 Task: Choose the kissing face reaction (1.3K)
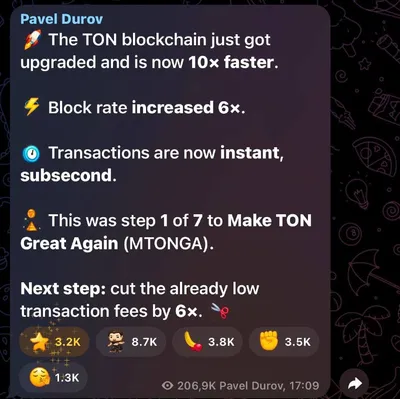[x=54, y=378]
